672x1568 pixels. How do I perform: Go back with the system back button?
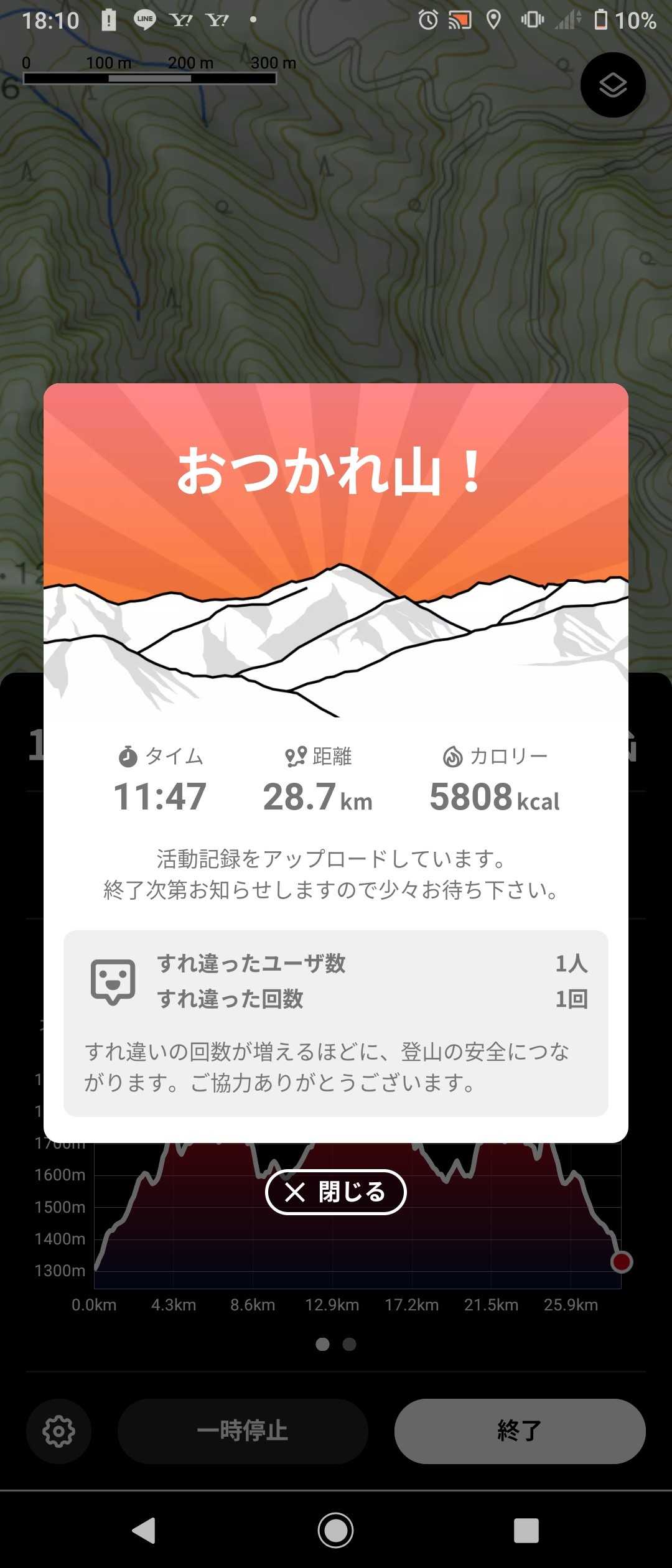(x=144, y=1530)
